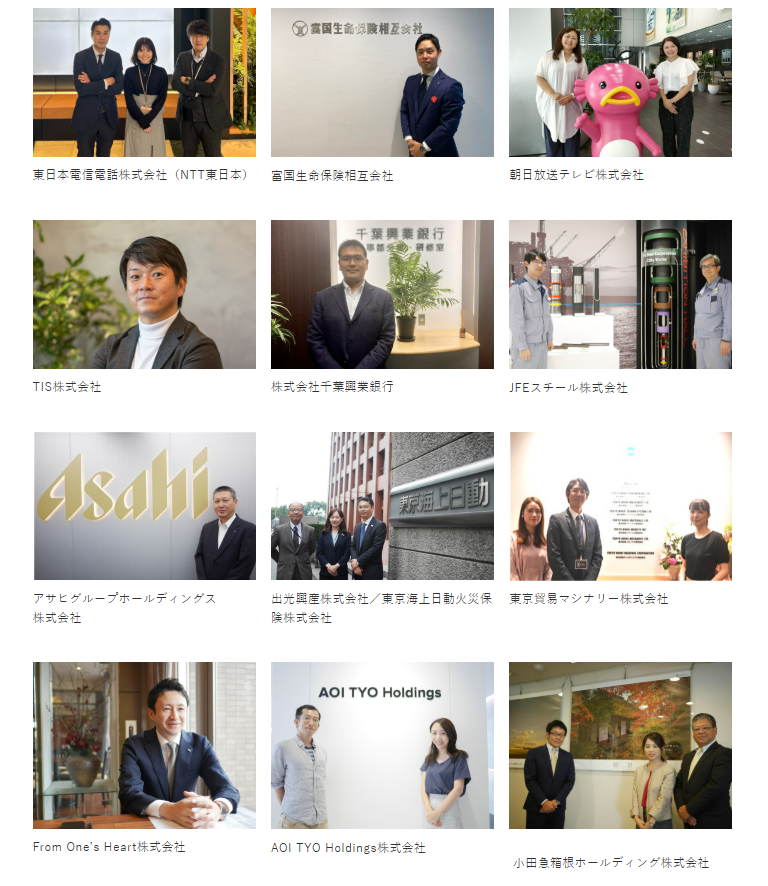View the 朝日放送テレビ株式会社 card
The height and width of the screenshot is (886, 768).
tap(620, 83)
